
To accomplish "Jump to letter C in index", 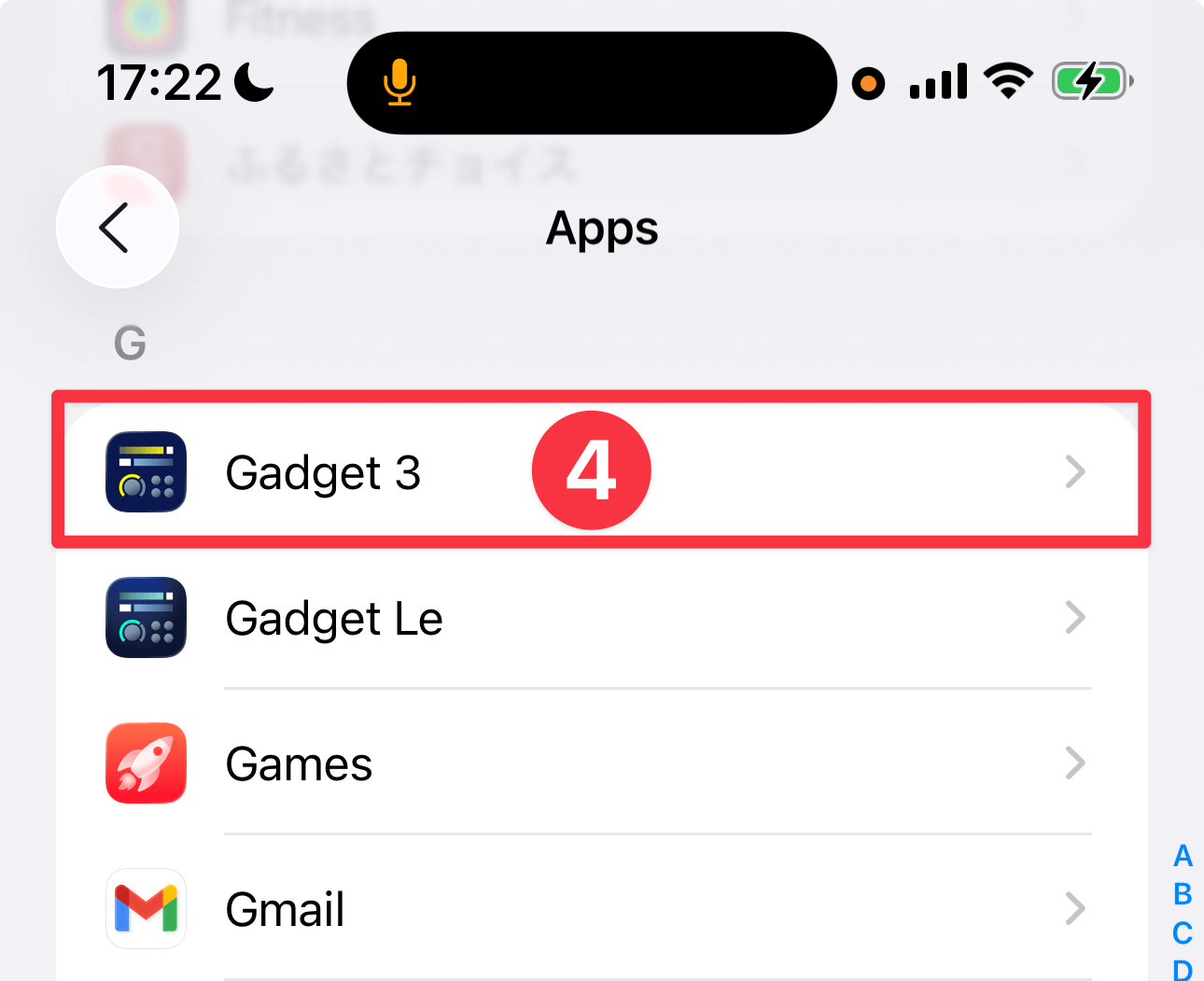I will click(1183, 932).
